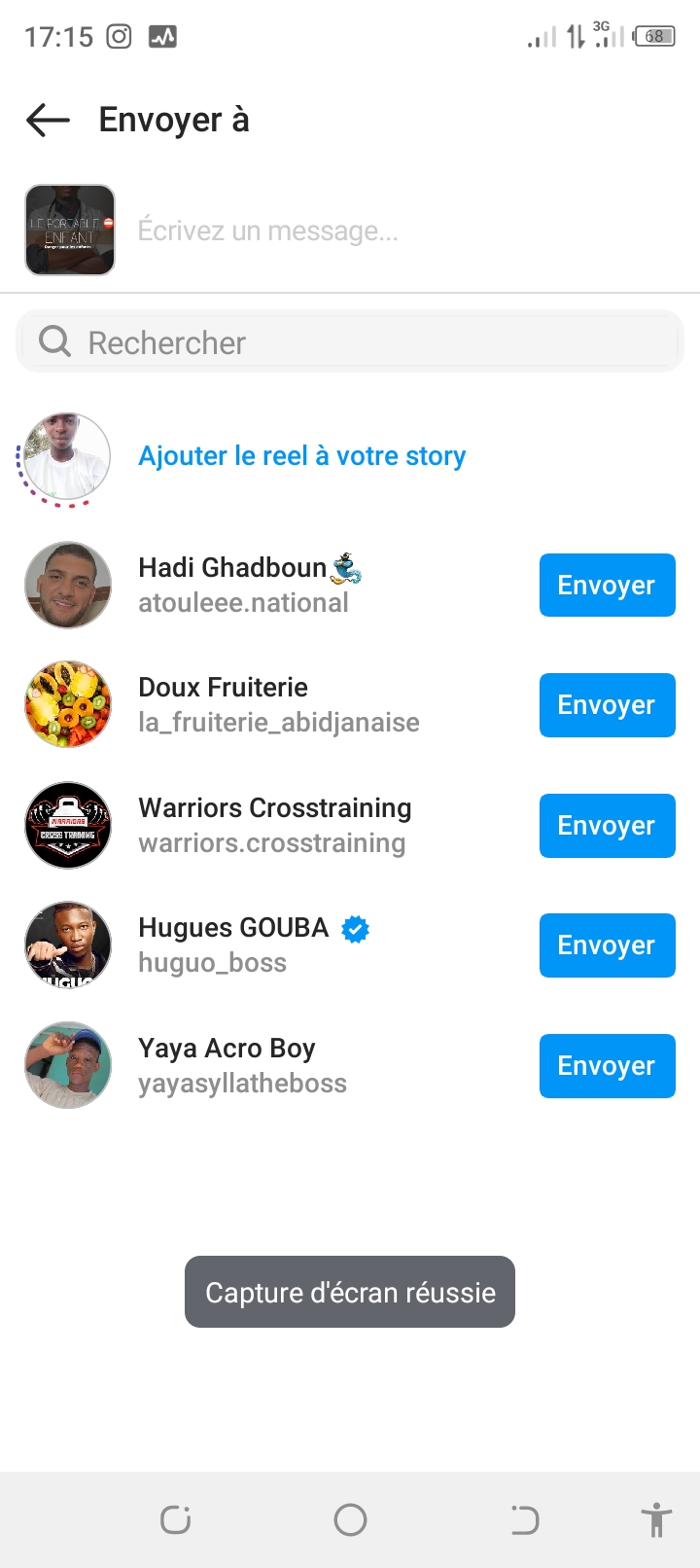Send the reel to Yaya Acro Boy
The height and width of the screenshot is (1568, 700).
607,1066
